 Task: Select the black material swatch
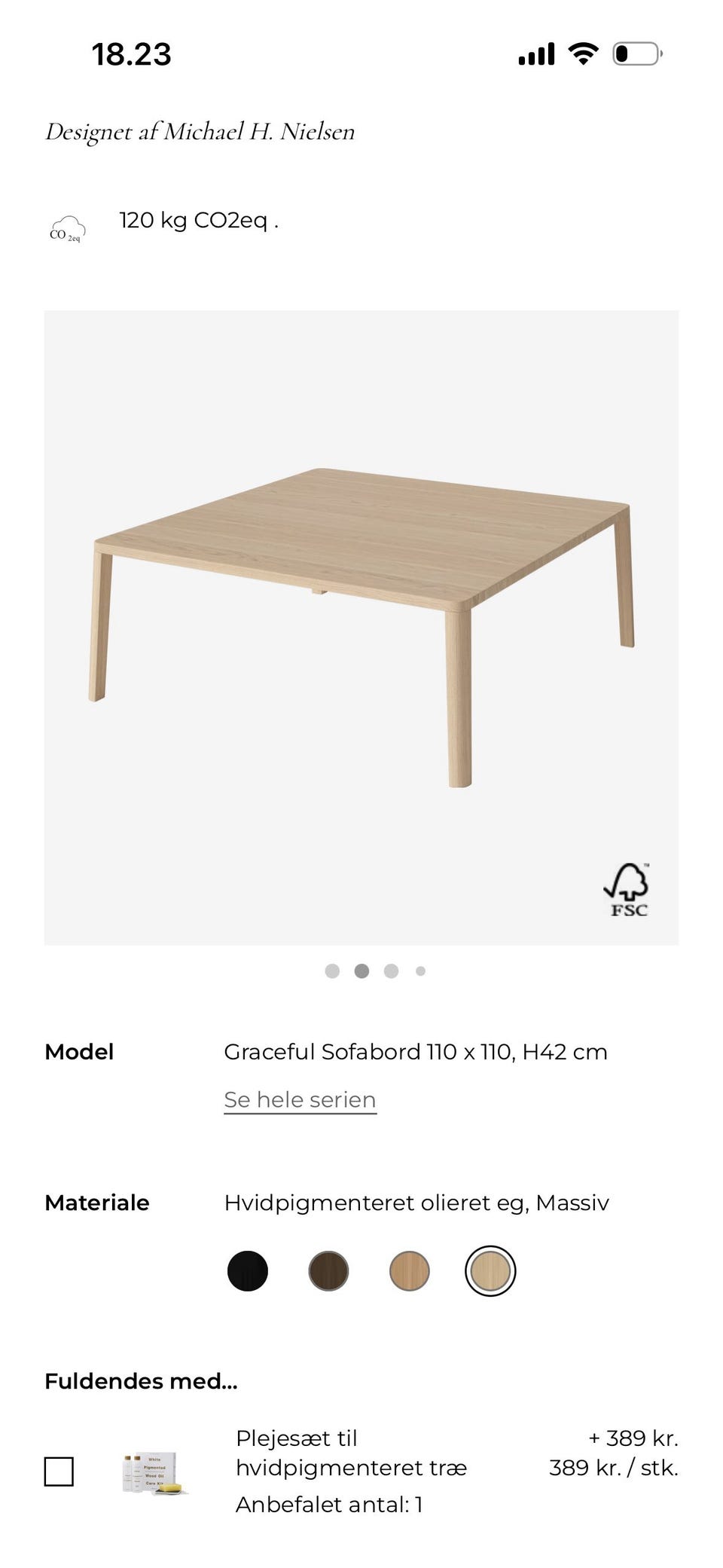(x=248, y=1270)
